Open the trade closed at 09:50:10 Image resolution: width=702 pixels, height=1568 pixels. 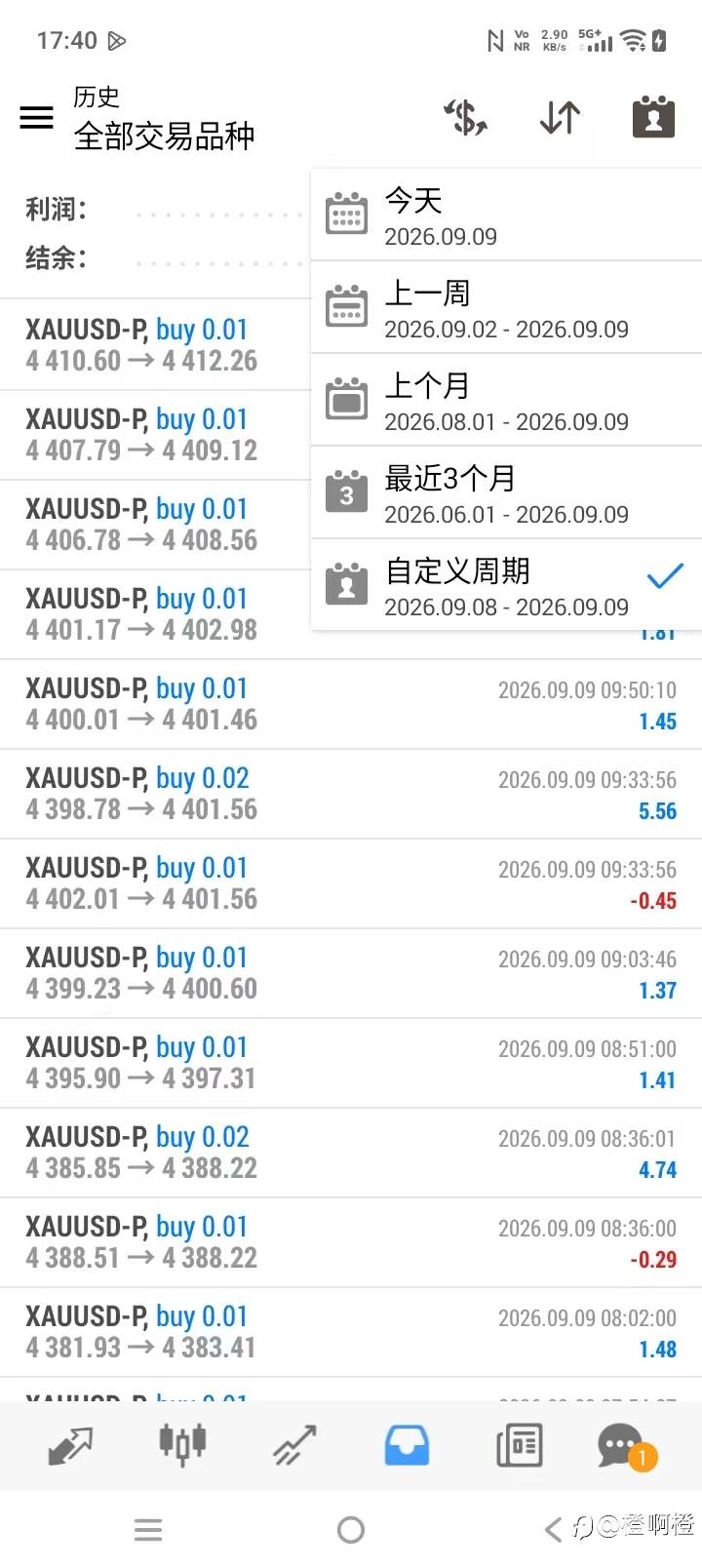click(x=351, y=705)
